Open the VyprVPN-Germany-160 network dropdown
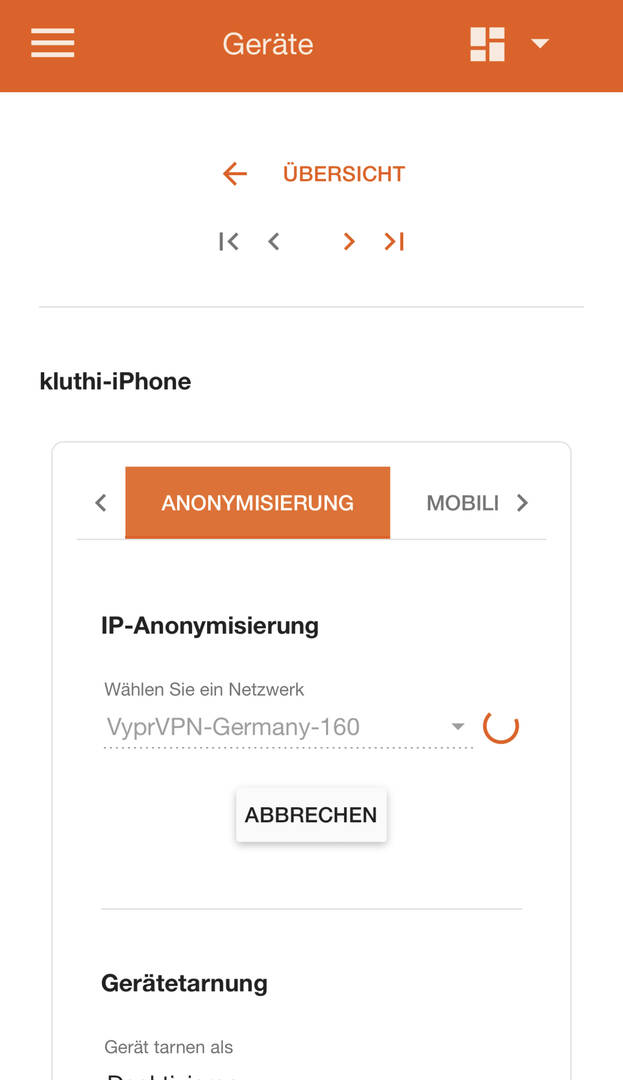The height and width of the screenshot is (1080, 623). click(x=288, y=727)
